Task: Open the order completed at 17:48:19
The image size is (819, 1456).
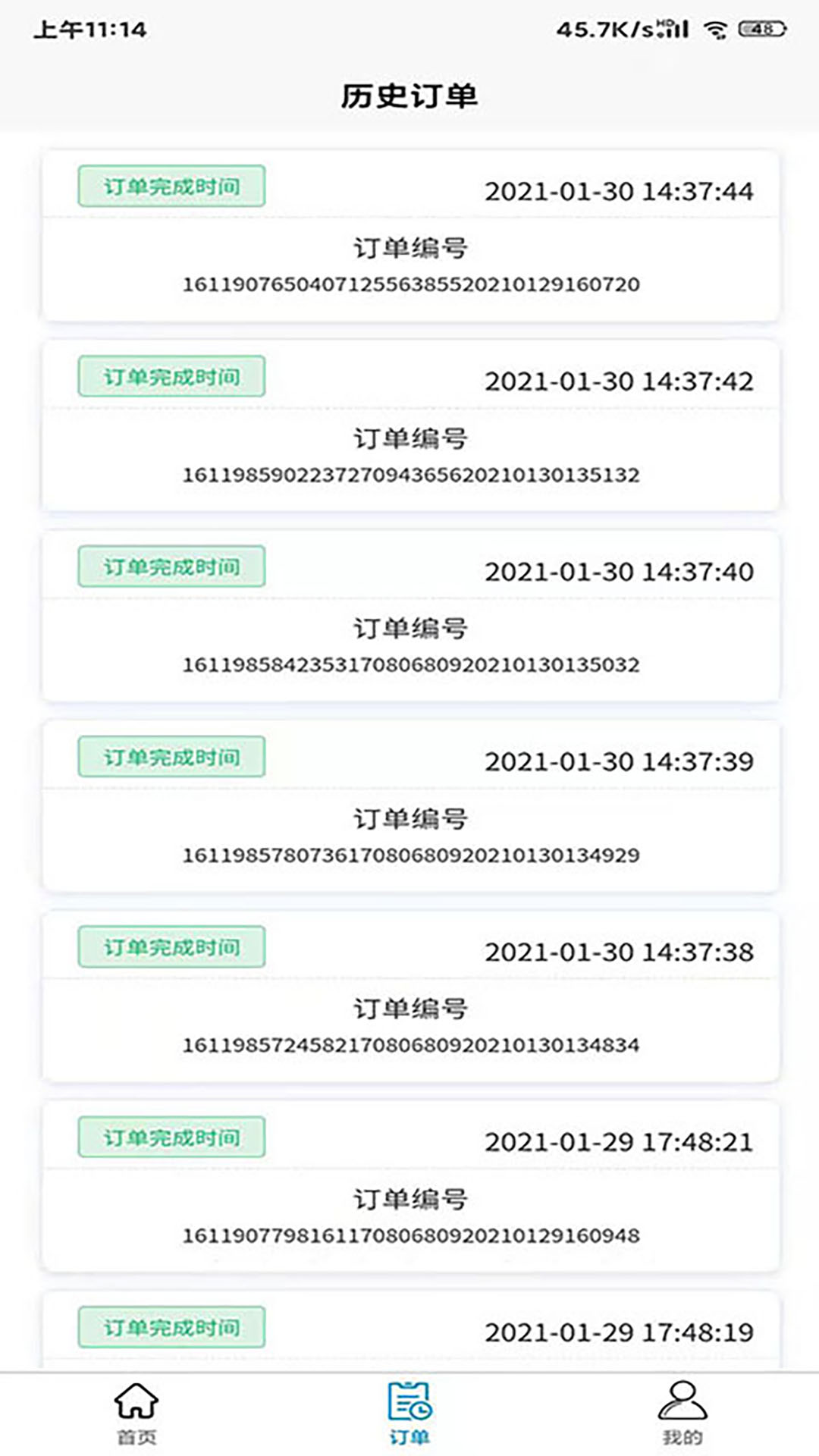Action: coord(409,1332)
